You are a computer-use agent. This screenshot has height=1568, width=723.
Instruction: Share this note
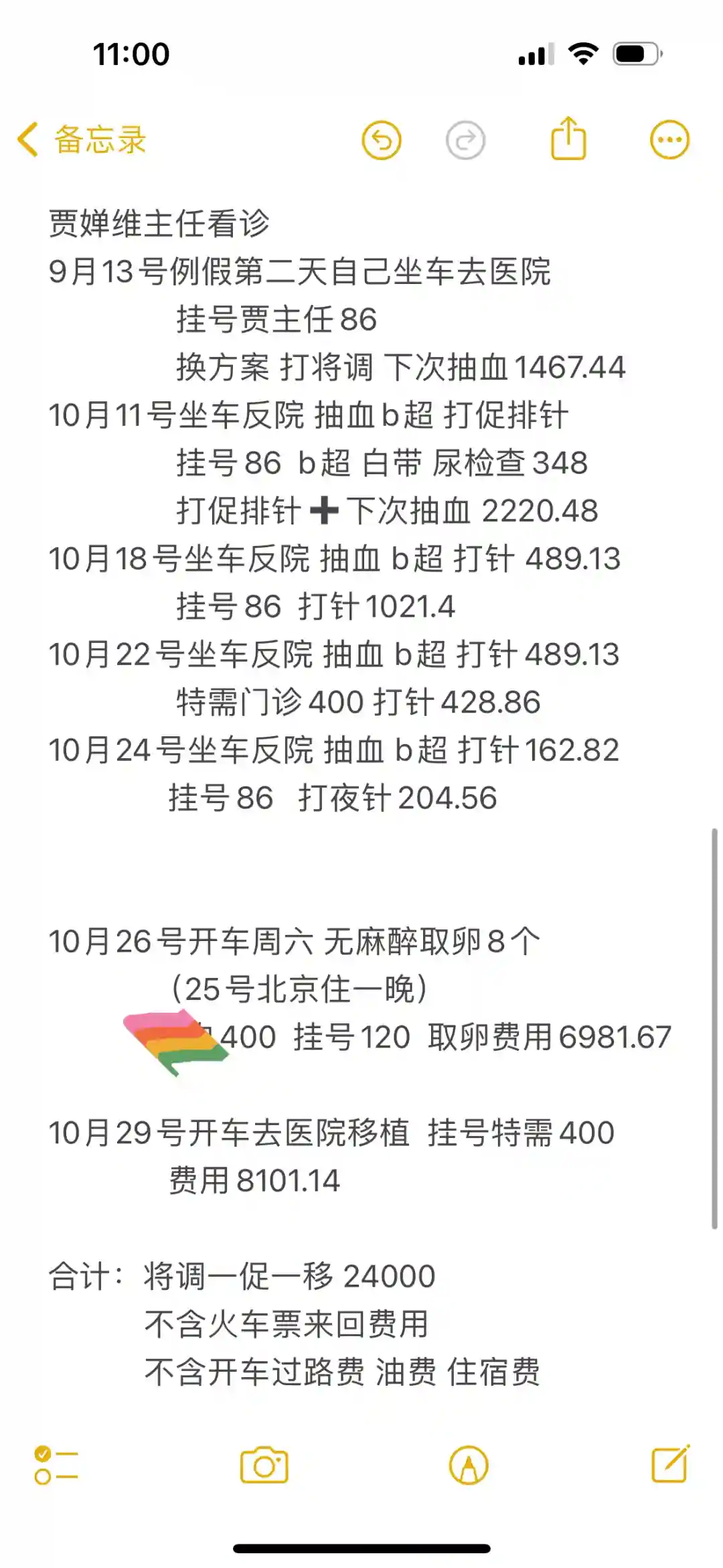coord(568,139)
